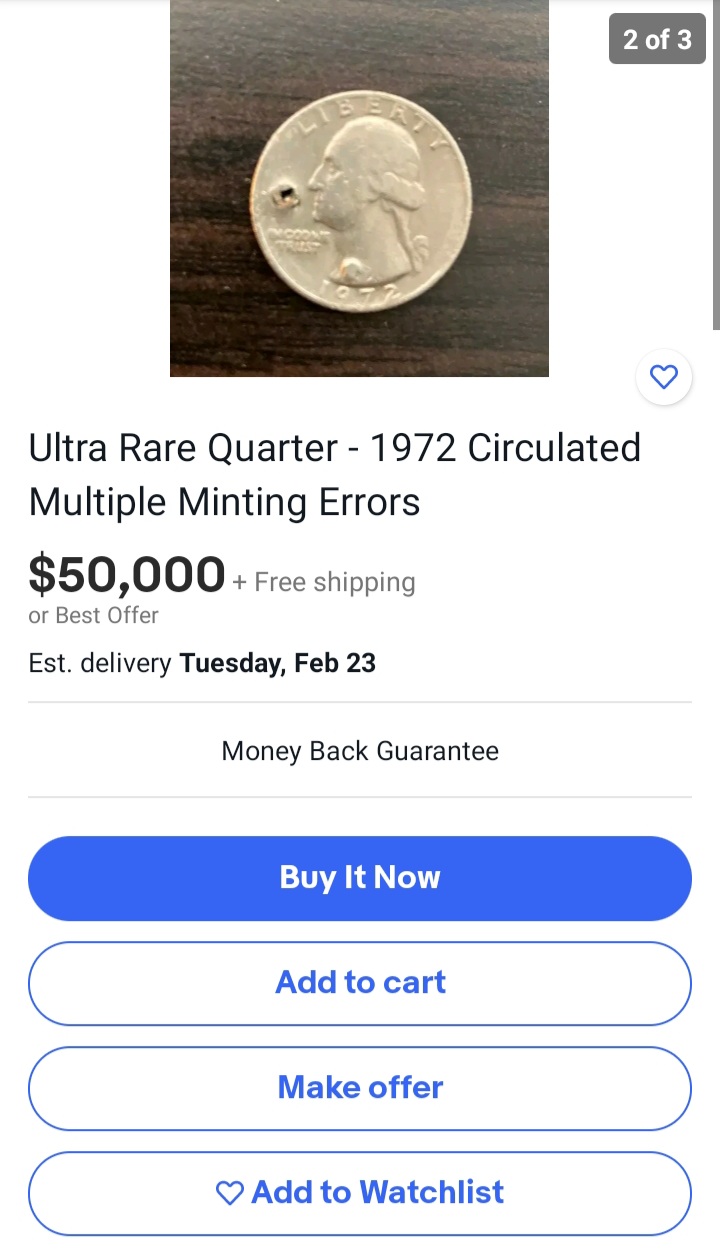Screen dimensions: 720x1253
Task: Tap the heart icon to favorite this listing
Action: point(664,377)
